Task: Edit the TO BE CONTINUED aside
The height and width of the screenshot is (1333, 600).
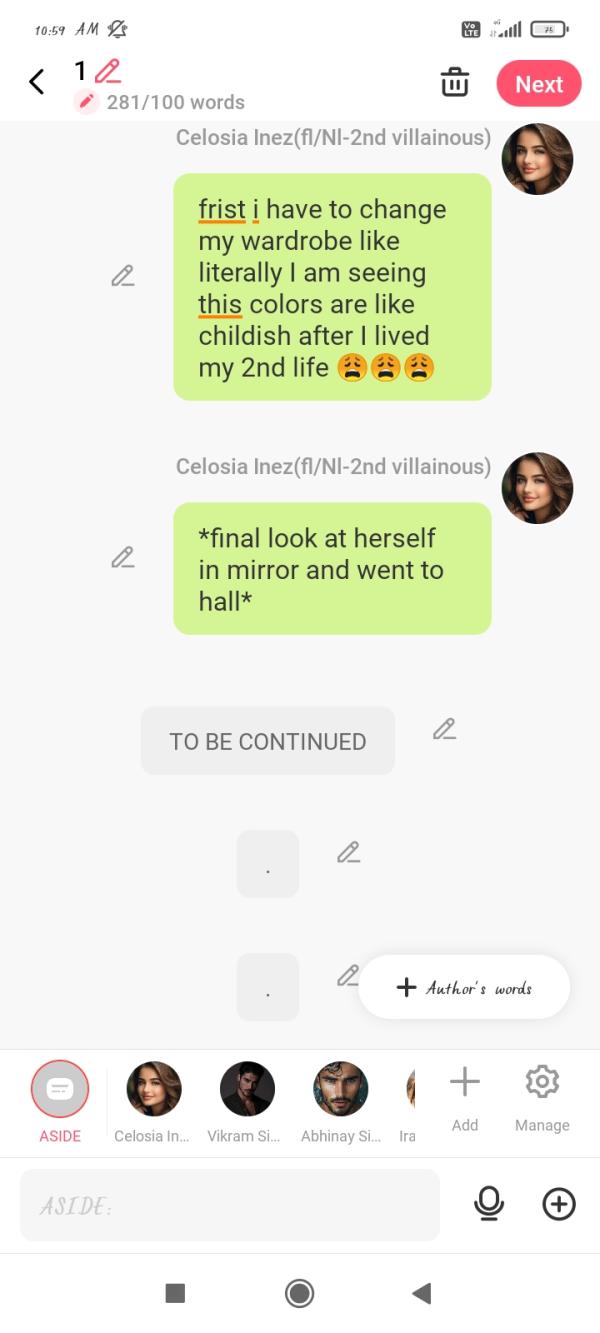Action: [444, 729]
